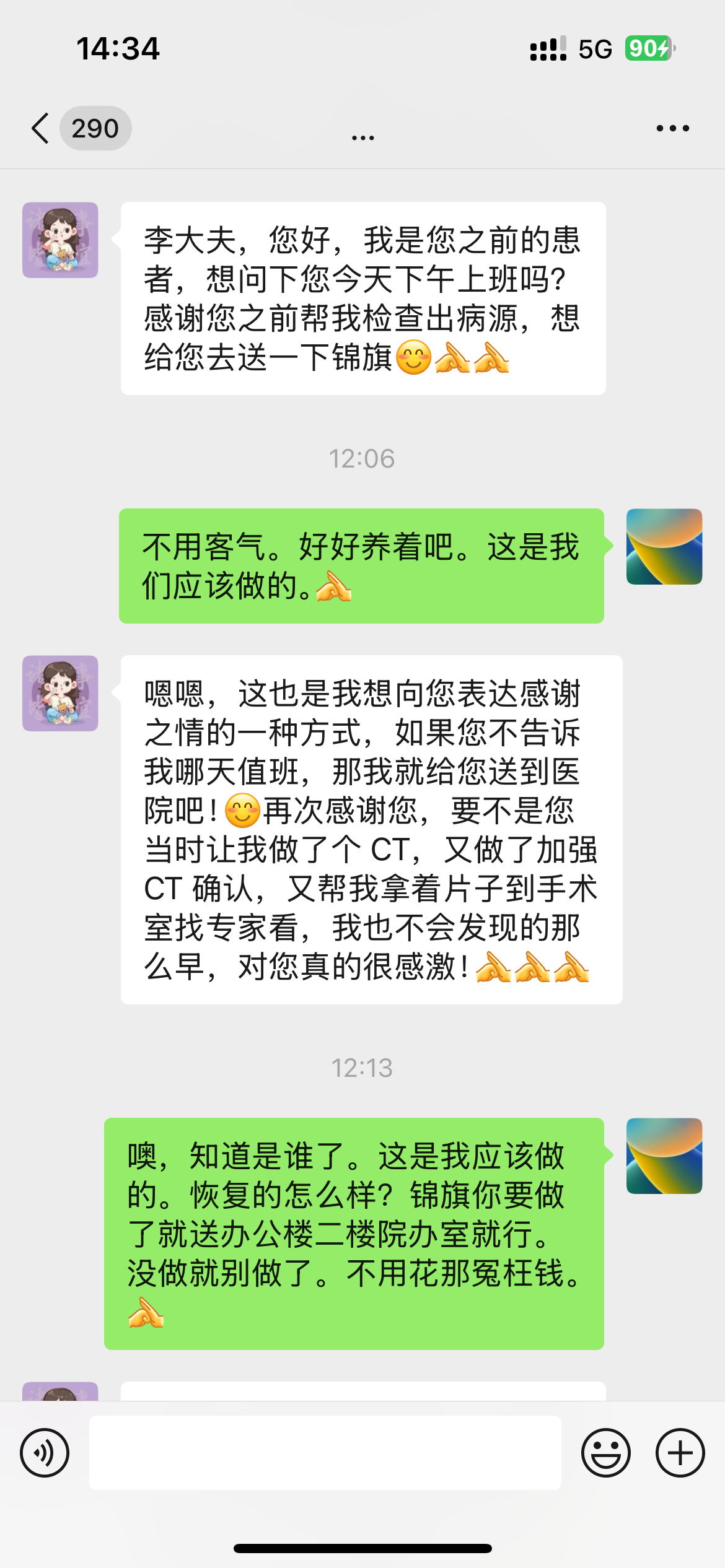Open own avatar beside 噢，知道是谁了 message
Screen dimensions: 725x1568
tap(664, 1156)
